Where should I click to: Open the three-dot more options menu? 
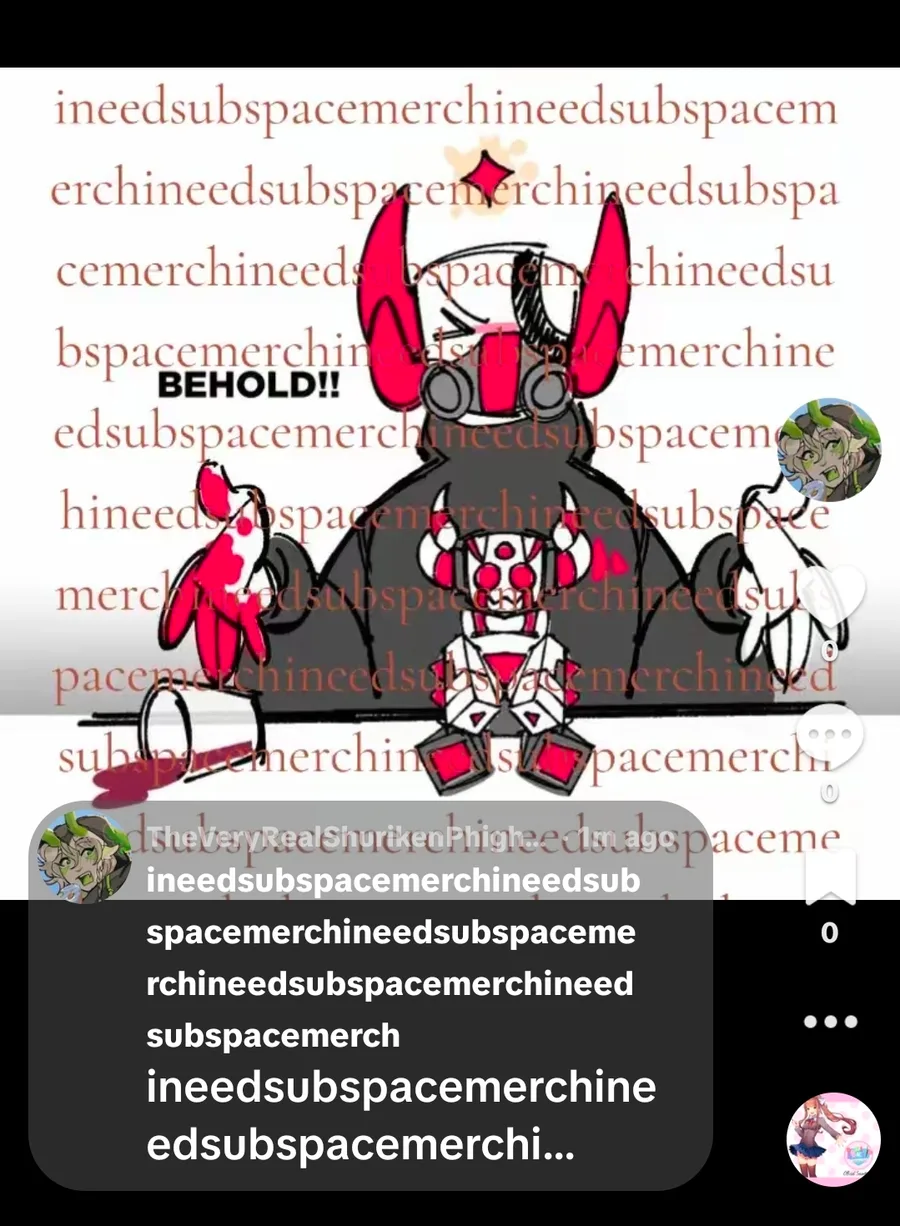pyautogui.click(x=829, y=1021)
